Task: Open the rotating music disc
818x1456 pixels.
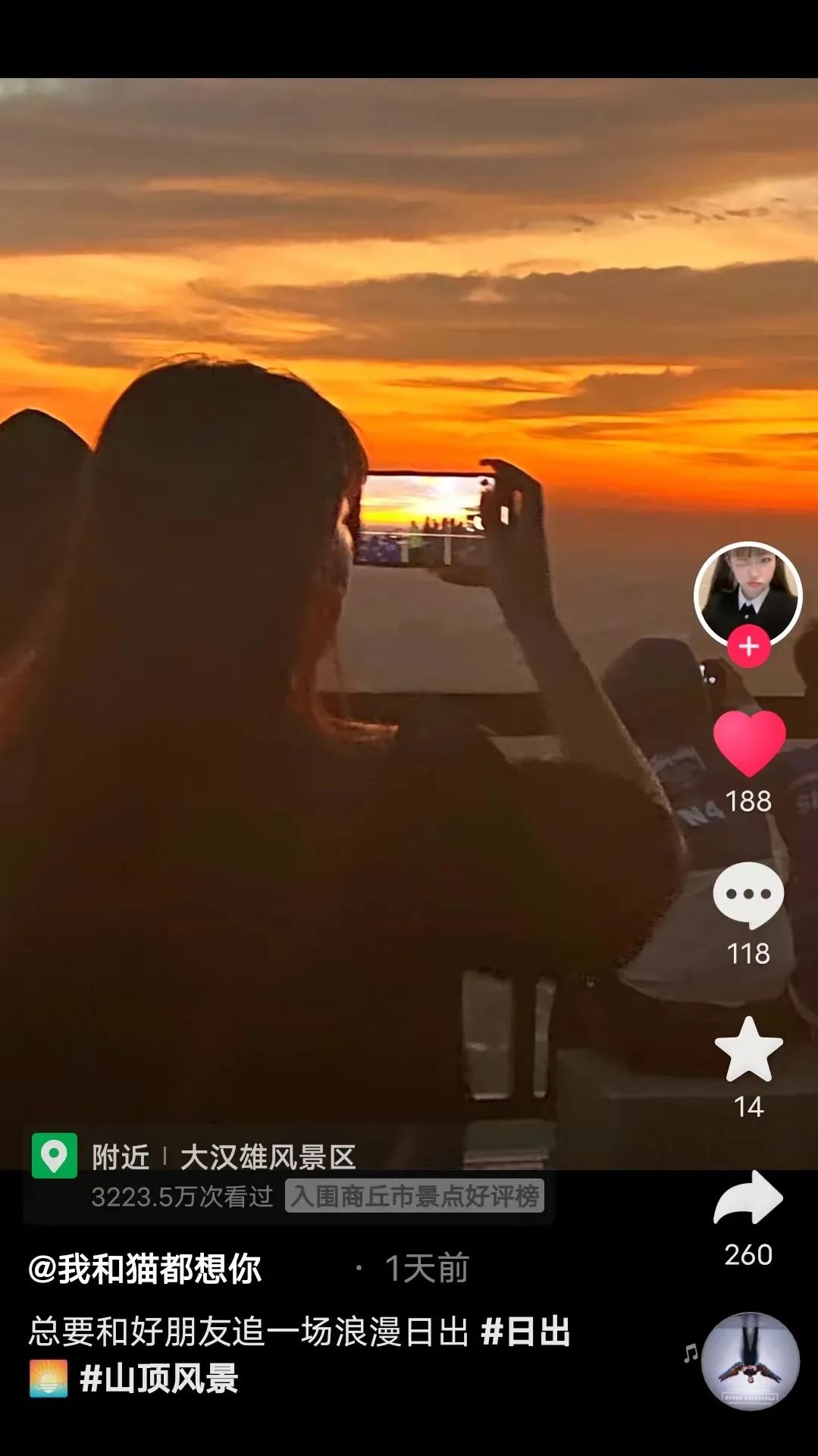Action: (x=750, y=1360)
